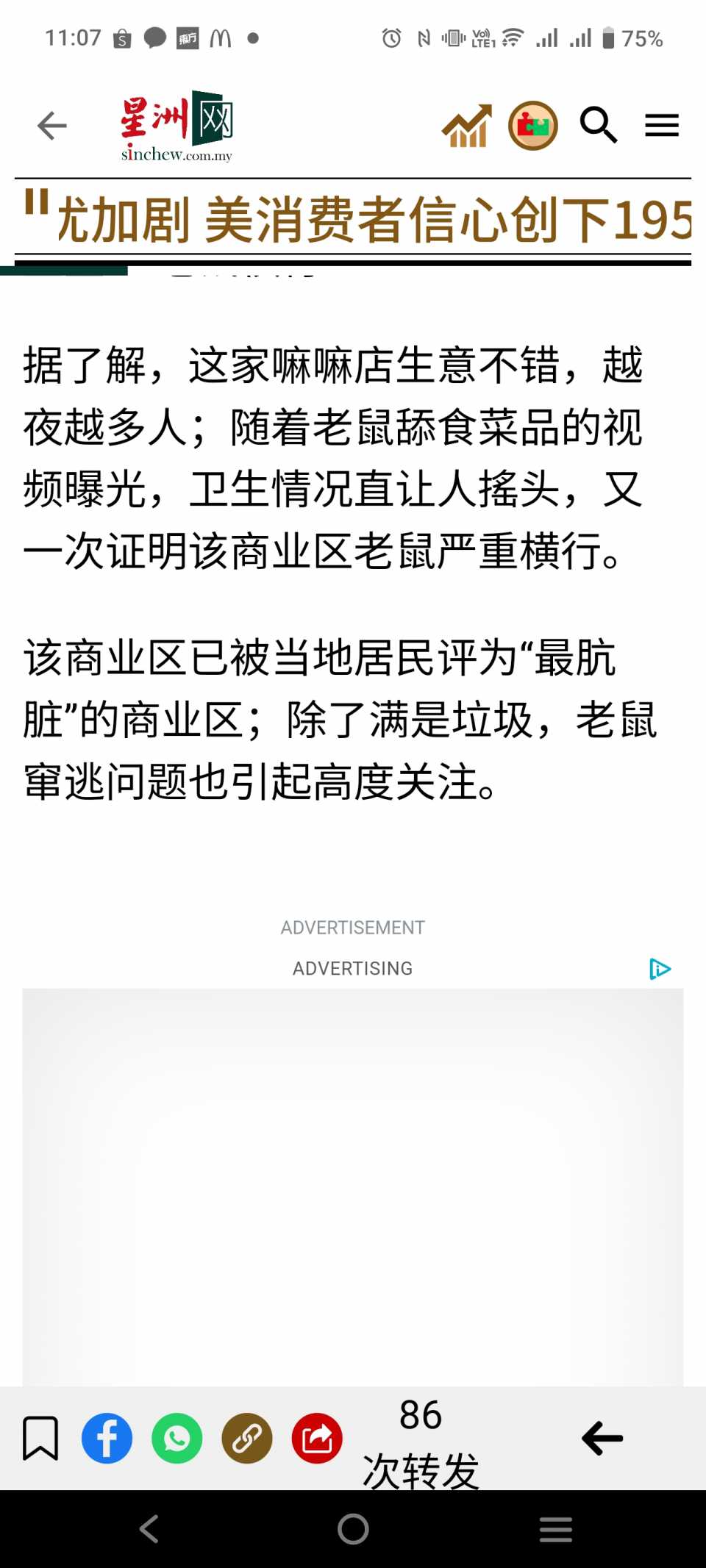Viewport: 706px width, 1568px height.
Task: Go to the system home screen
Action: [x=353, y=1529]
